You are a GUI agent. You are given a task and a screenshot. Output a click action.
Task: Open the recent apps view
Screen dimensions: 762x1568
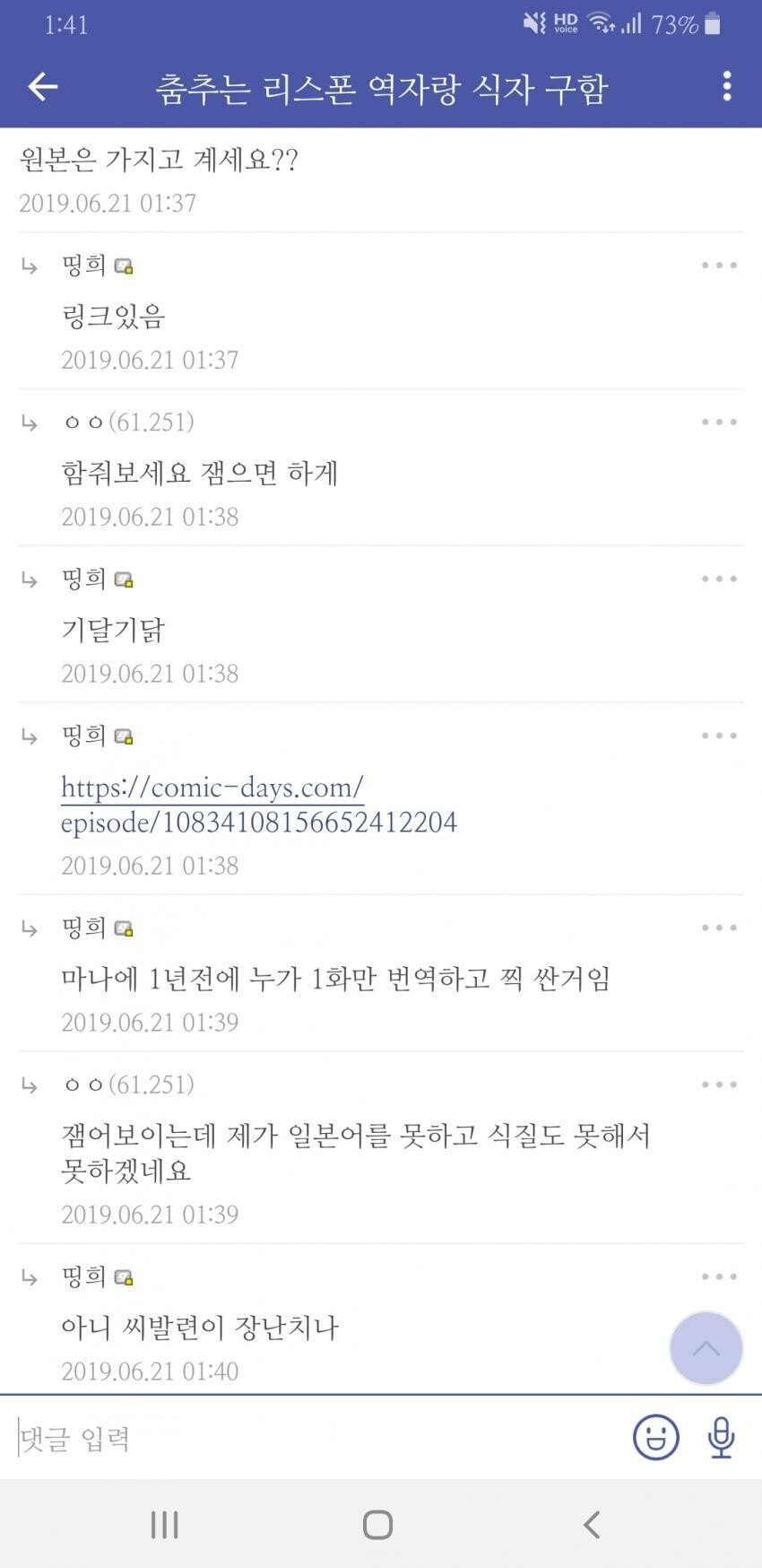(165, 1524)
